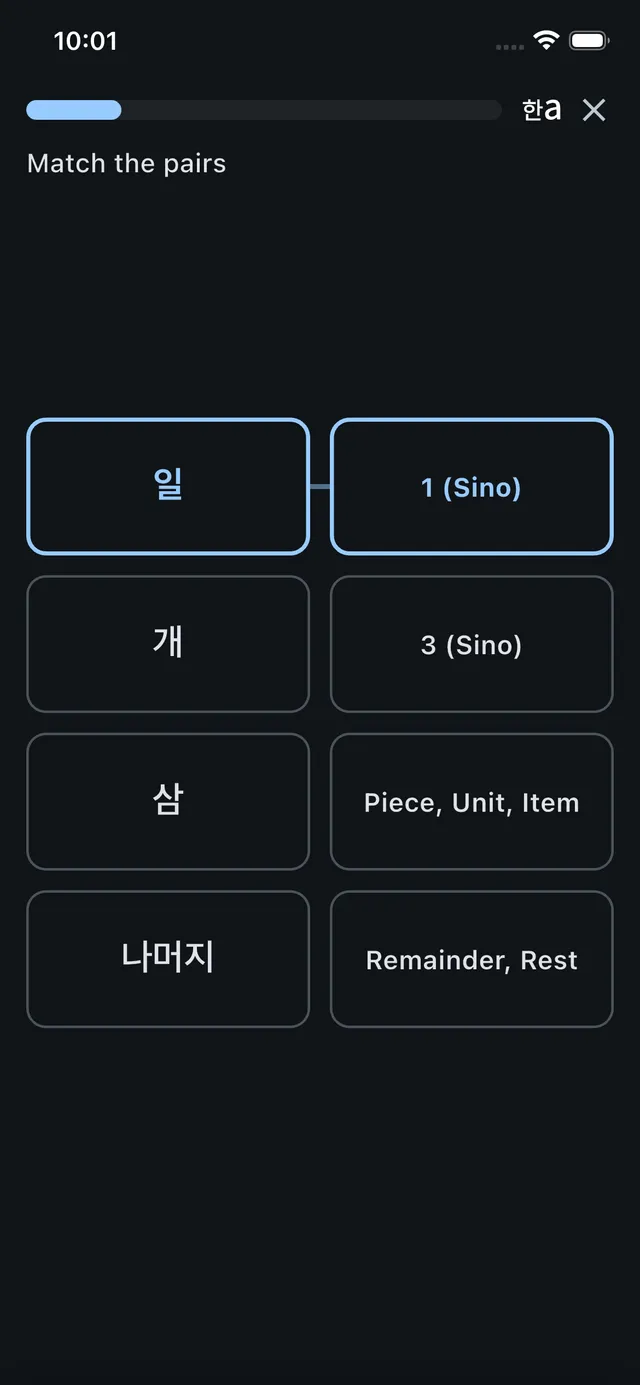The image size is (640, 1385).
Task: Tap the Piece, Unit, Item answer
Action: [x=471, y=801]
